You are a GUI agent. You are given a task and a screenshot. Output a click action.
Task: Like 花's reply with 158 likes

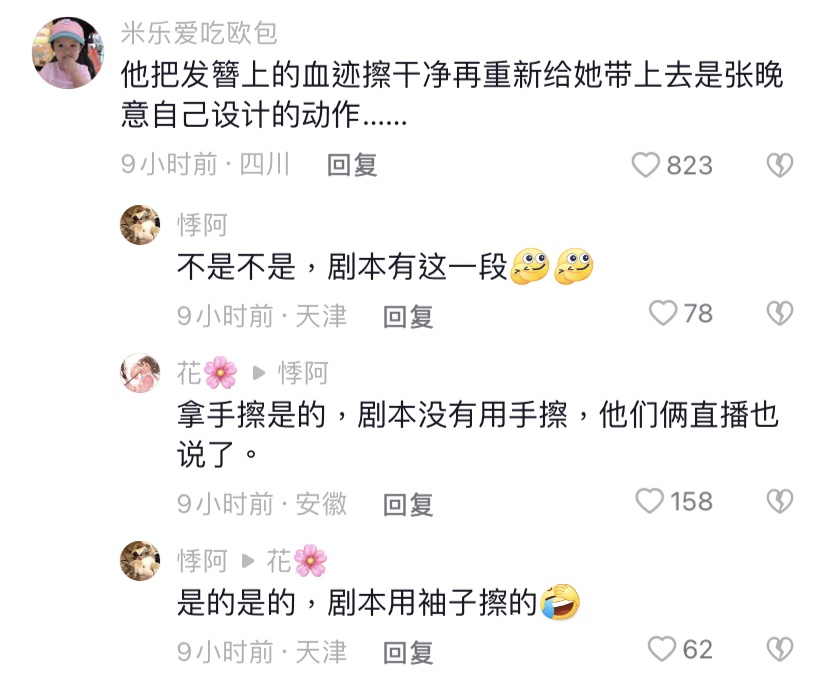coord(651,502)
